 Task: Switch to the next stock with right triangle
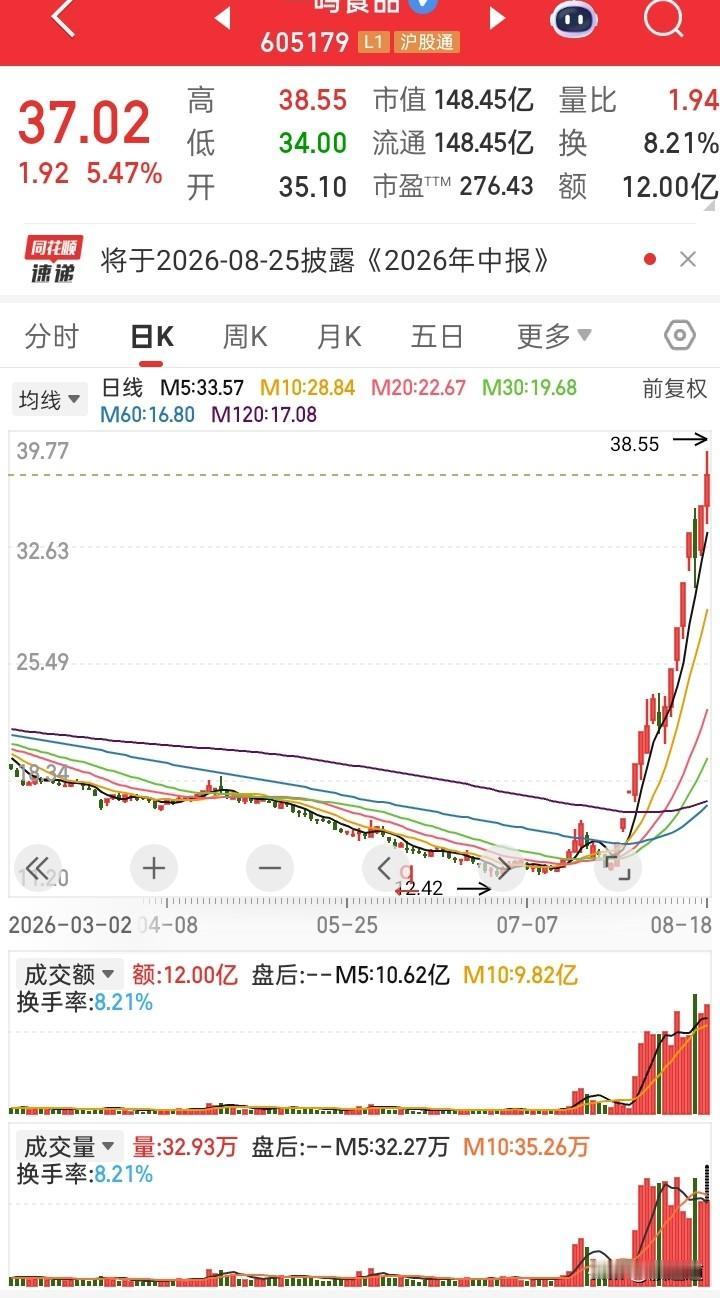(x=497, y=18)
